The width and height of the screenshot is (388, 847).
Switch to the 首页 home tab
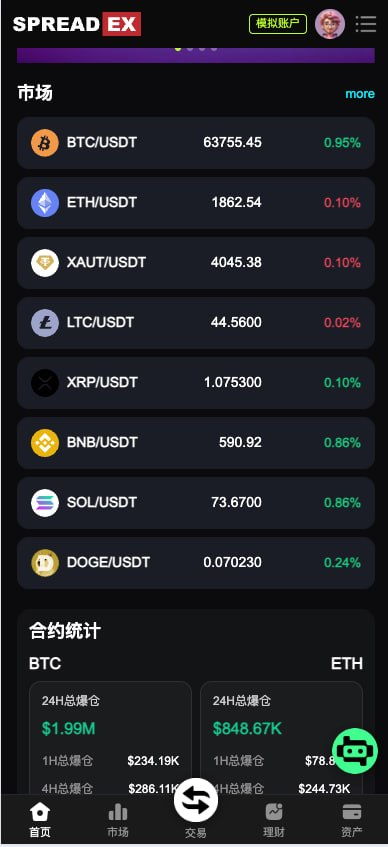(x=40, y=820)
